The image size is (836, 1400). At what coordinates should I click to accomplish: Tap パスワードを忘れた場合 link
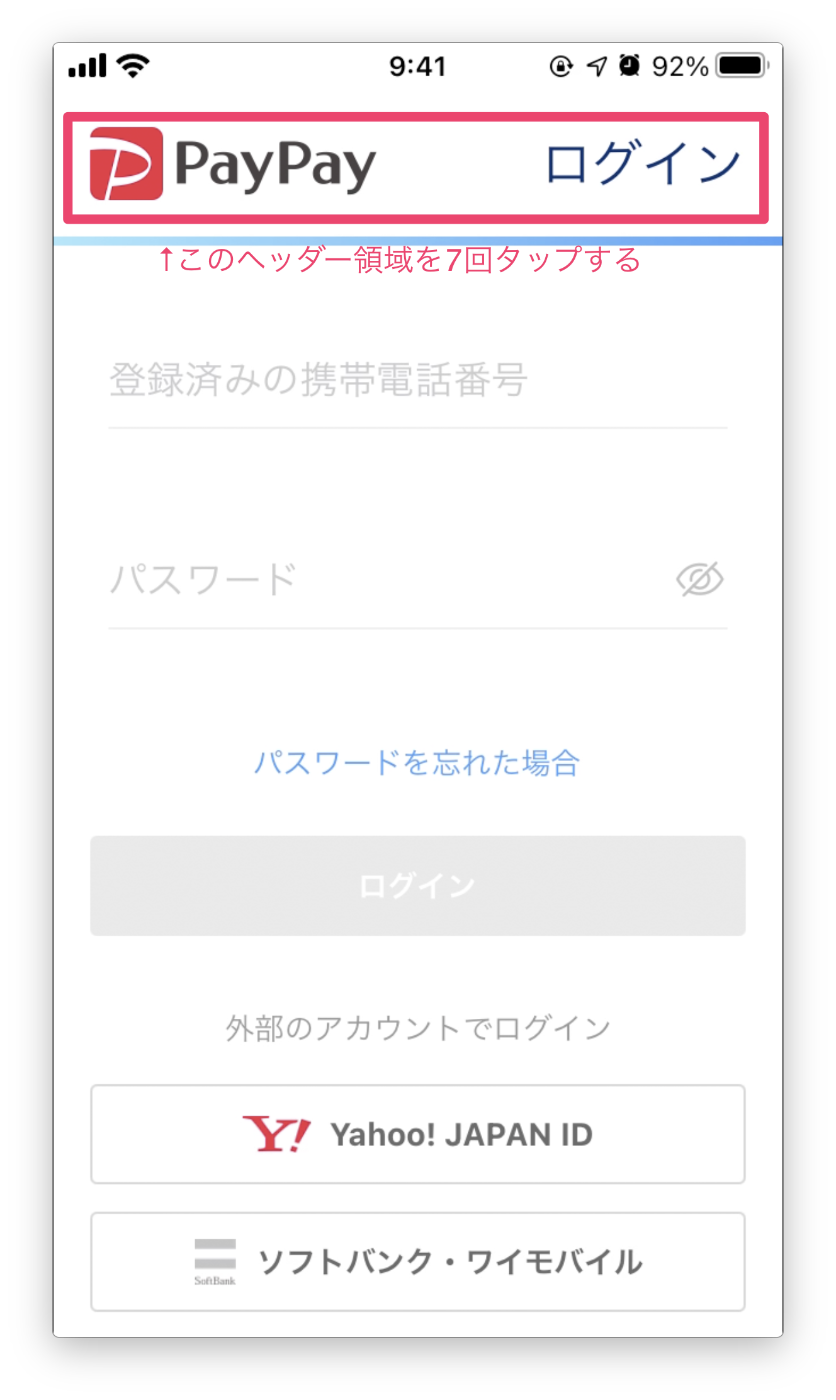point(417,762)
